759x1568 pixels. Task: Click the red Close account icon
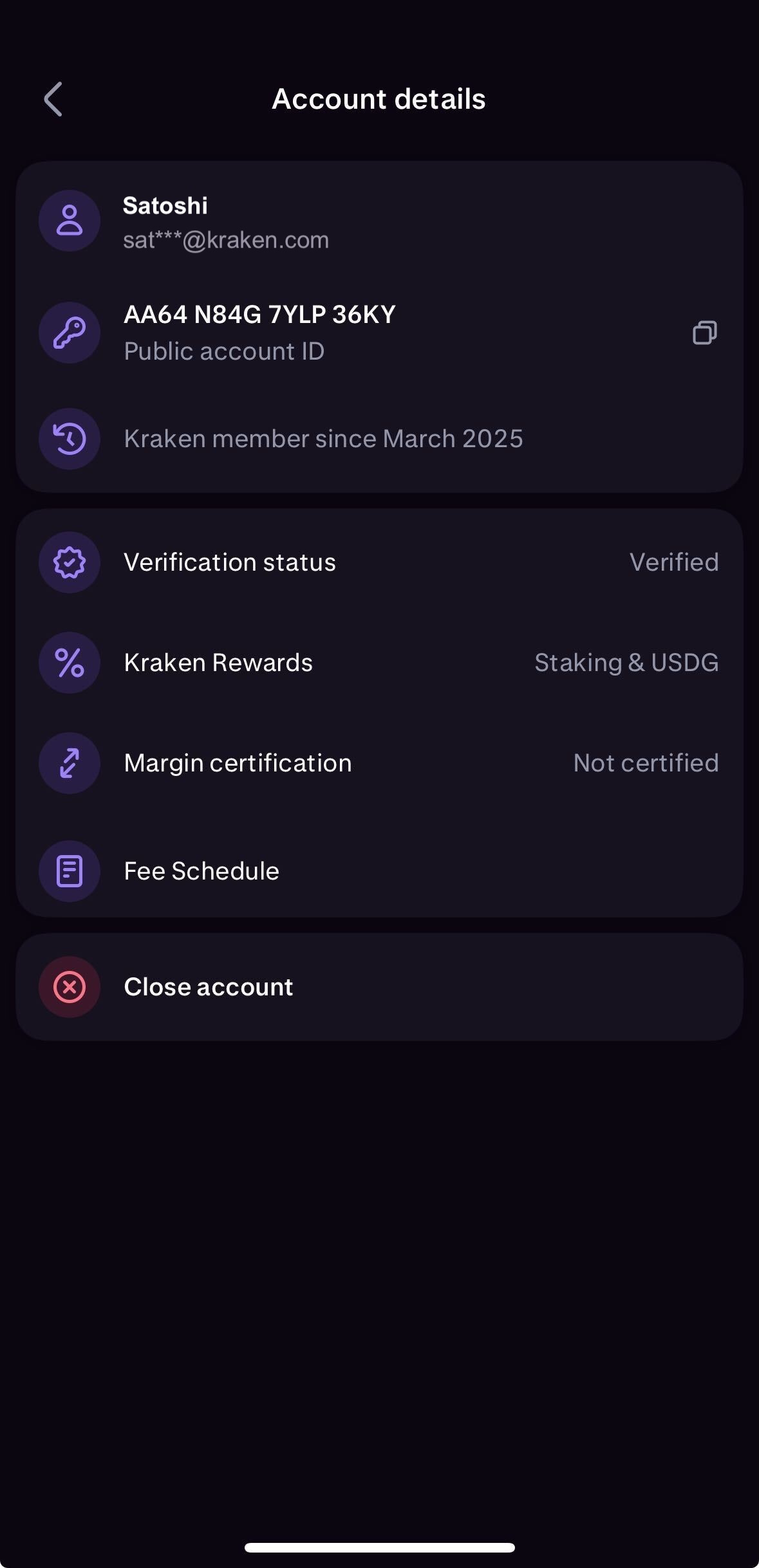pos(69,986)
